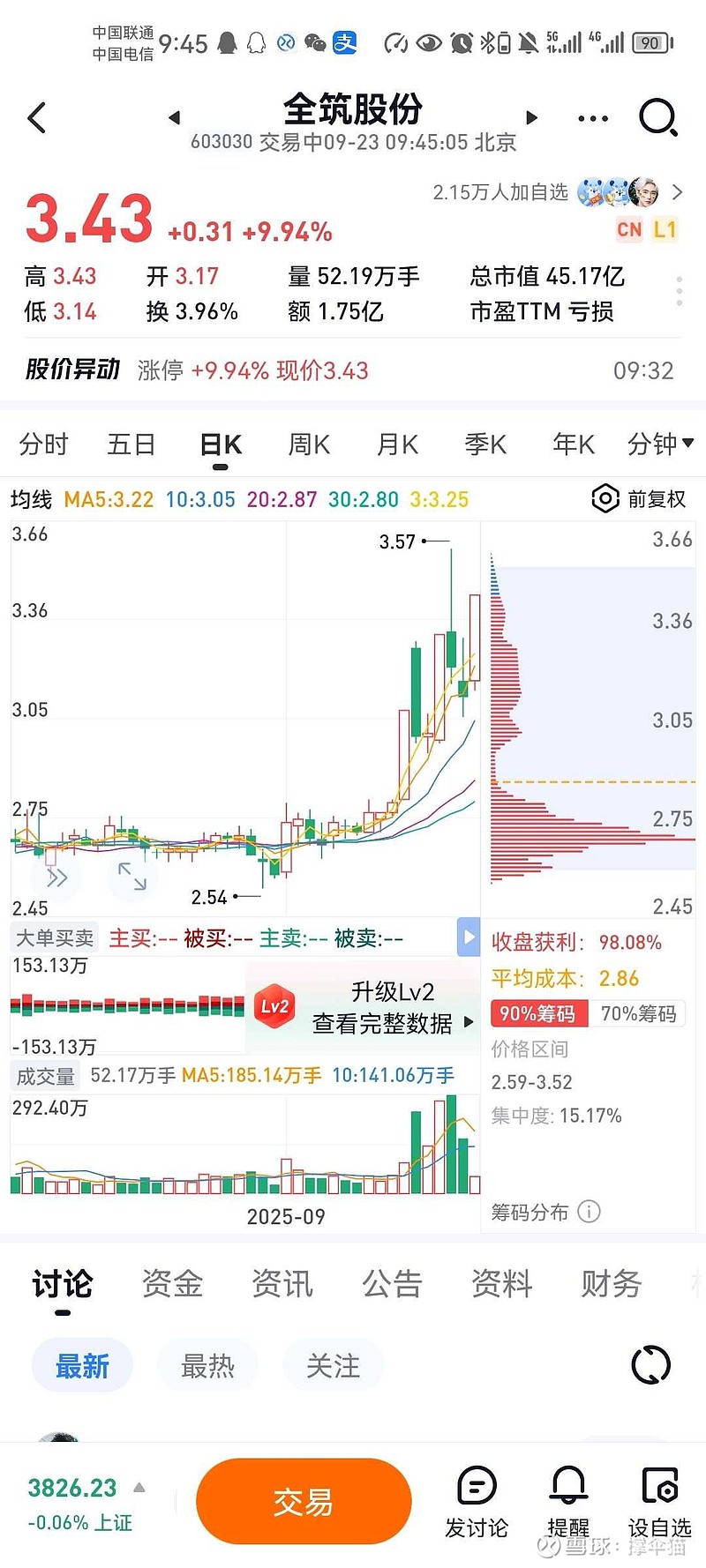Select the 月K chart tab
706x1568 pixels.
point(397,444)
